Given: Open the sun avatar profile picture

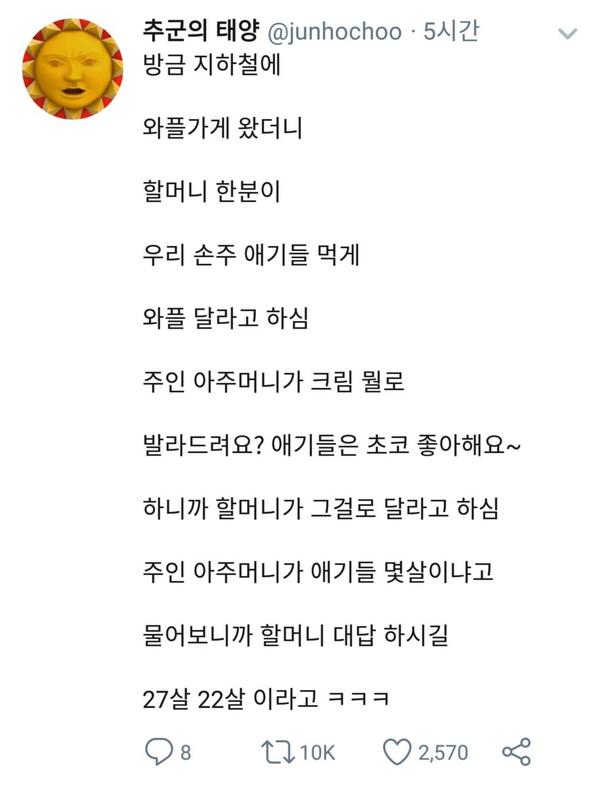Looking at the screenshot, I should (71, 67).
